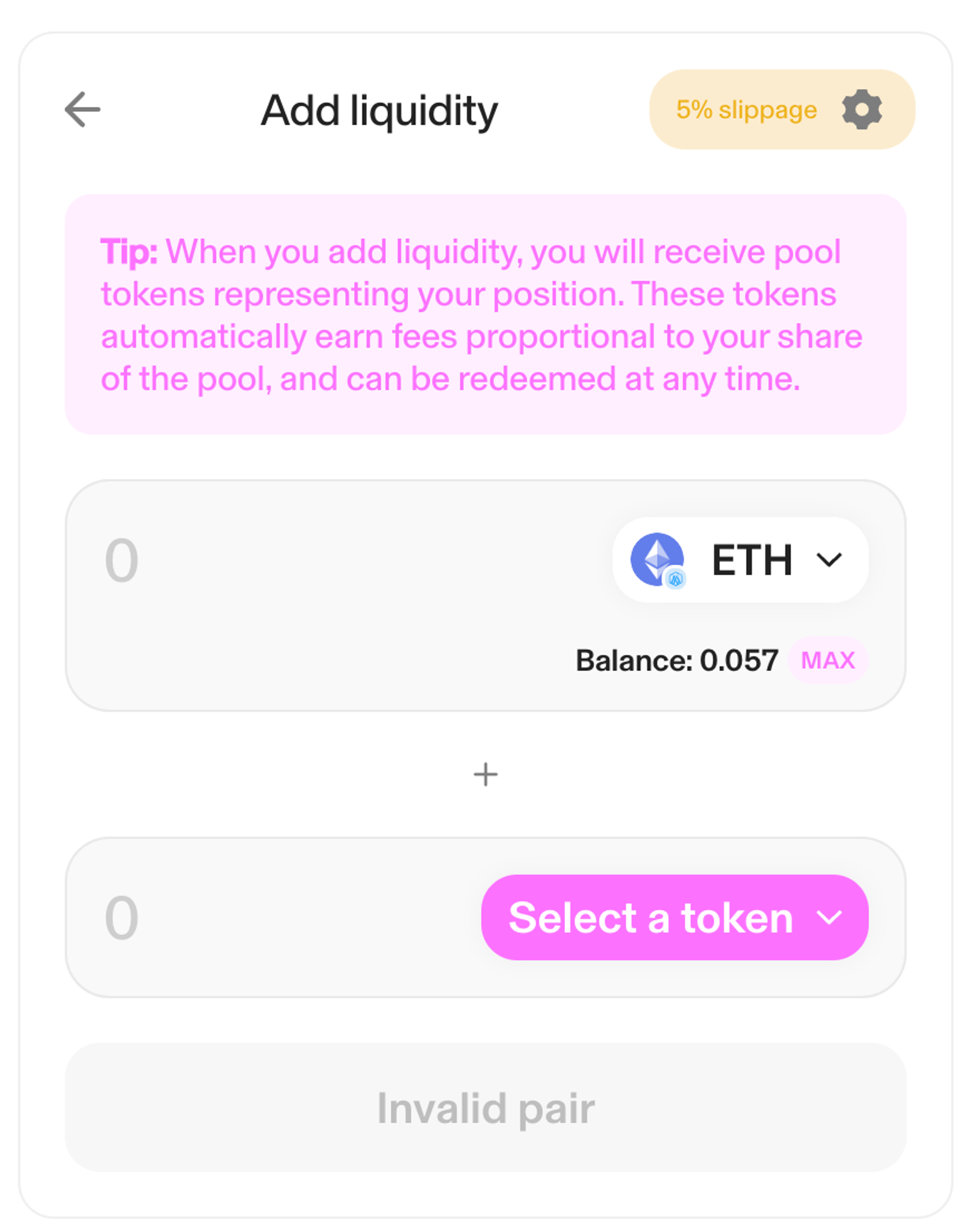Tap MAX to use full ETH balance
Image resolution: width=971 pixels, height=1232 pixels.
coord(827,660)
